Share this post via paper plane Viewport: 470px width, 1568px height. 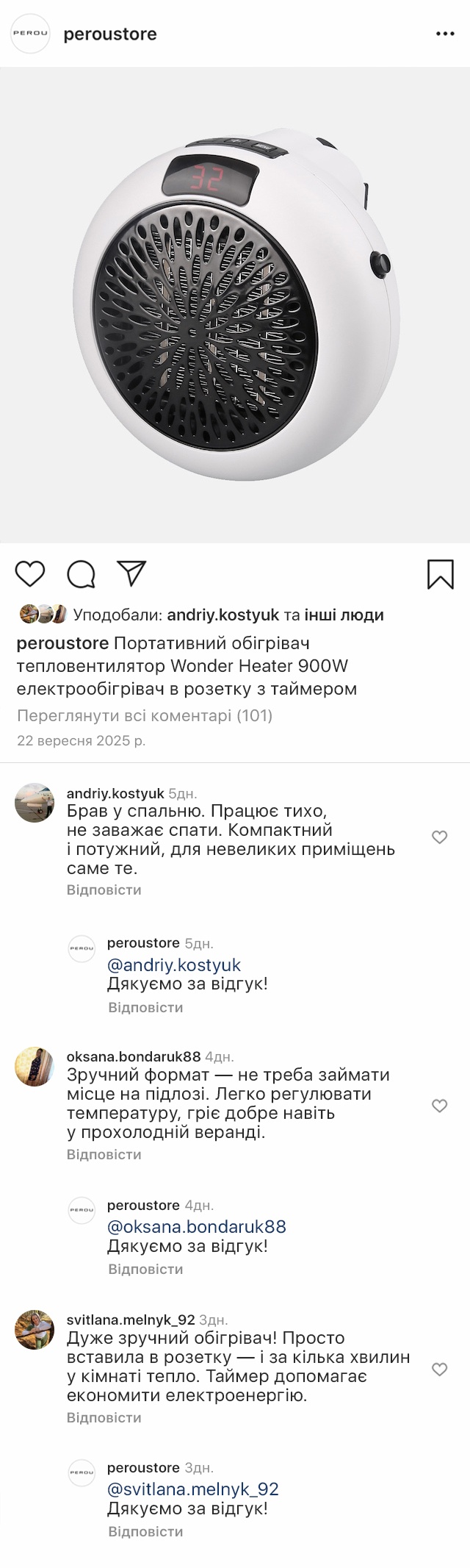pyautogui.click(x=132, y=573)
